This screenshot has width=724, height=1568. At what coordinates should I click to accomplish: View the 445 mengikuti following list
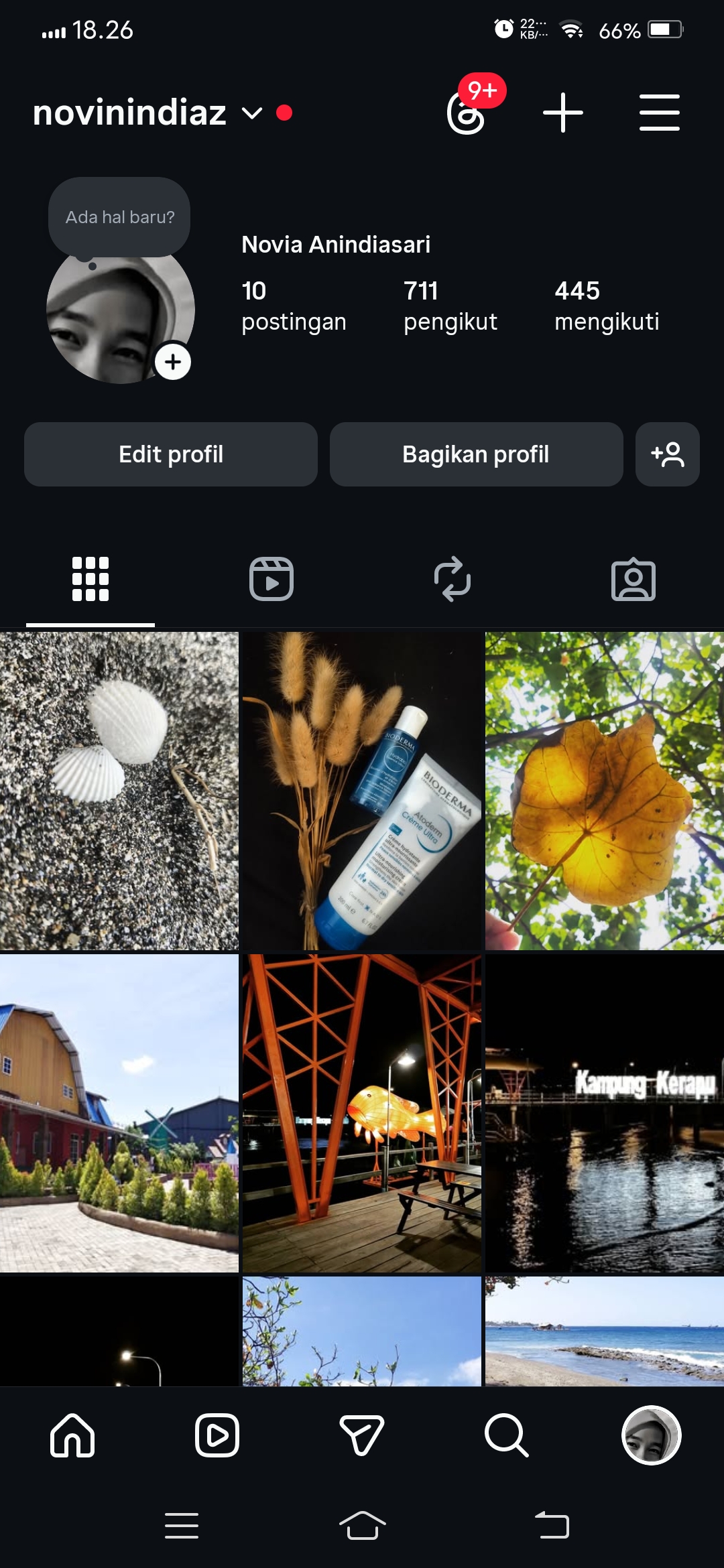point(606,306)
